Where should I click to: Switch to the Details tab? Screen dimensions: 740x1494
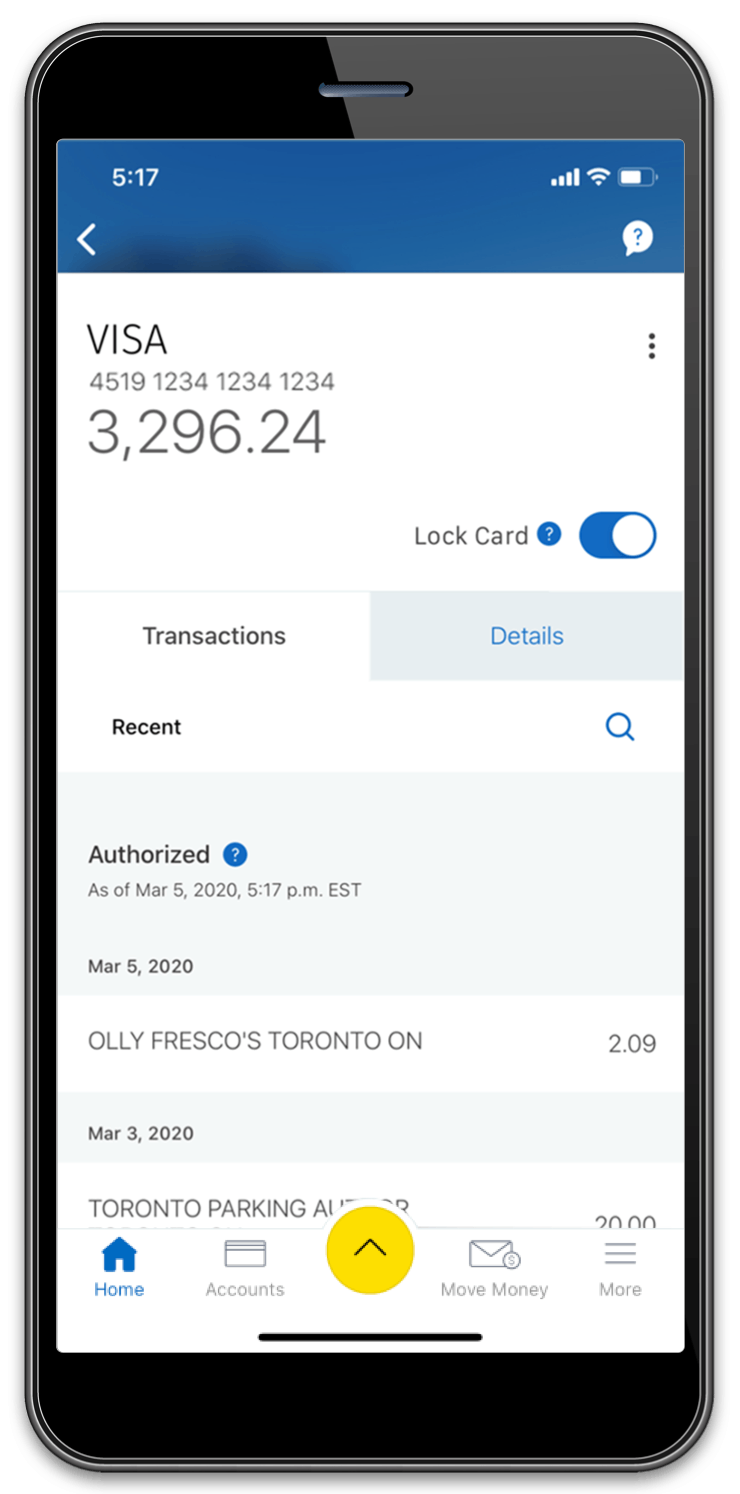point(526,636)
